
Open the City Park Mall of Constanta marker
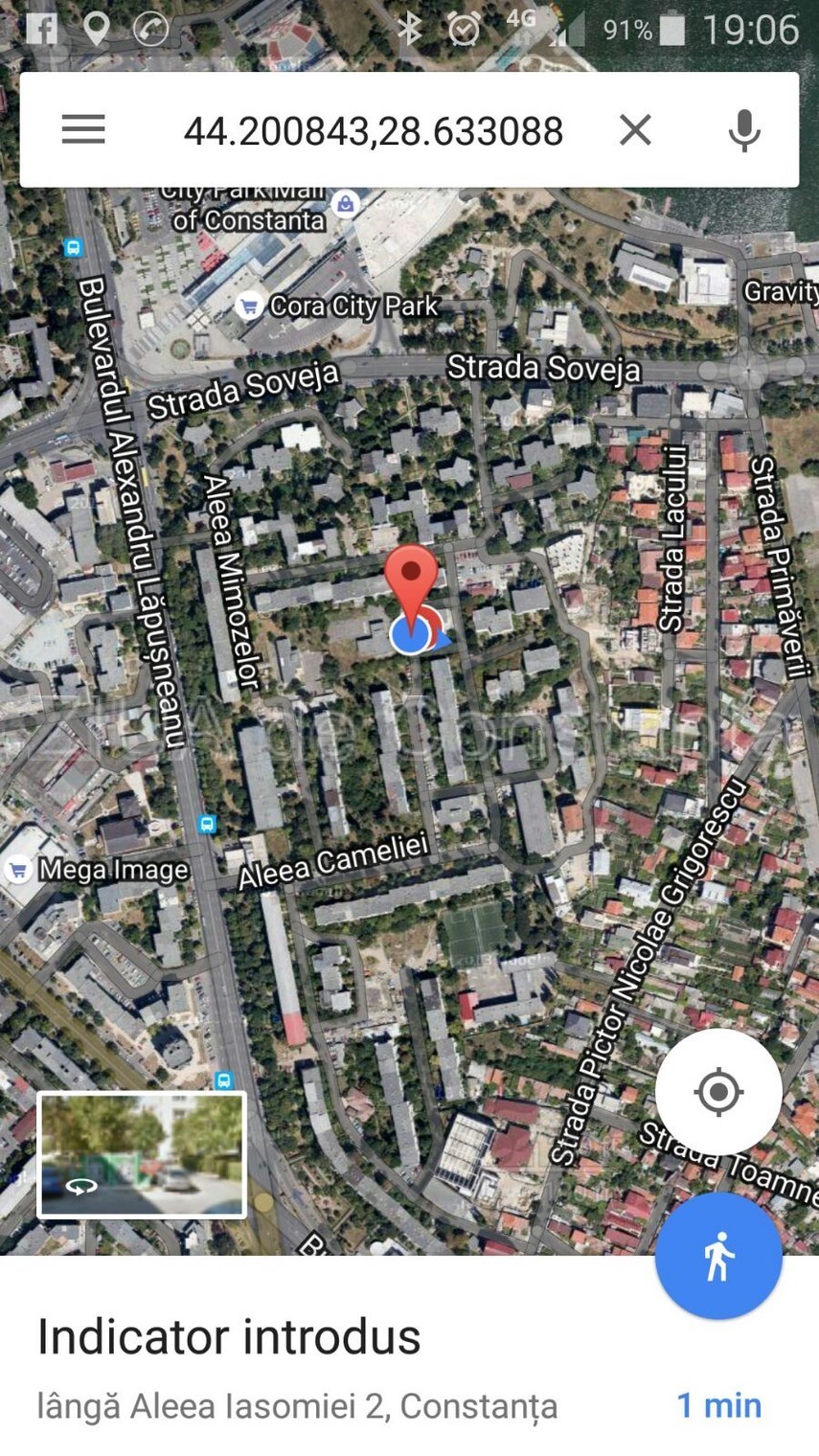(x=345, y=203)
